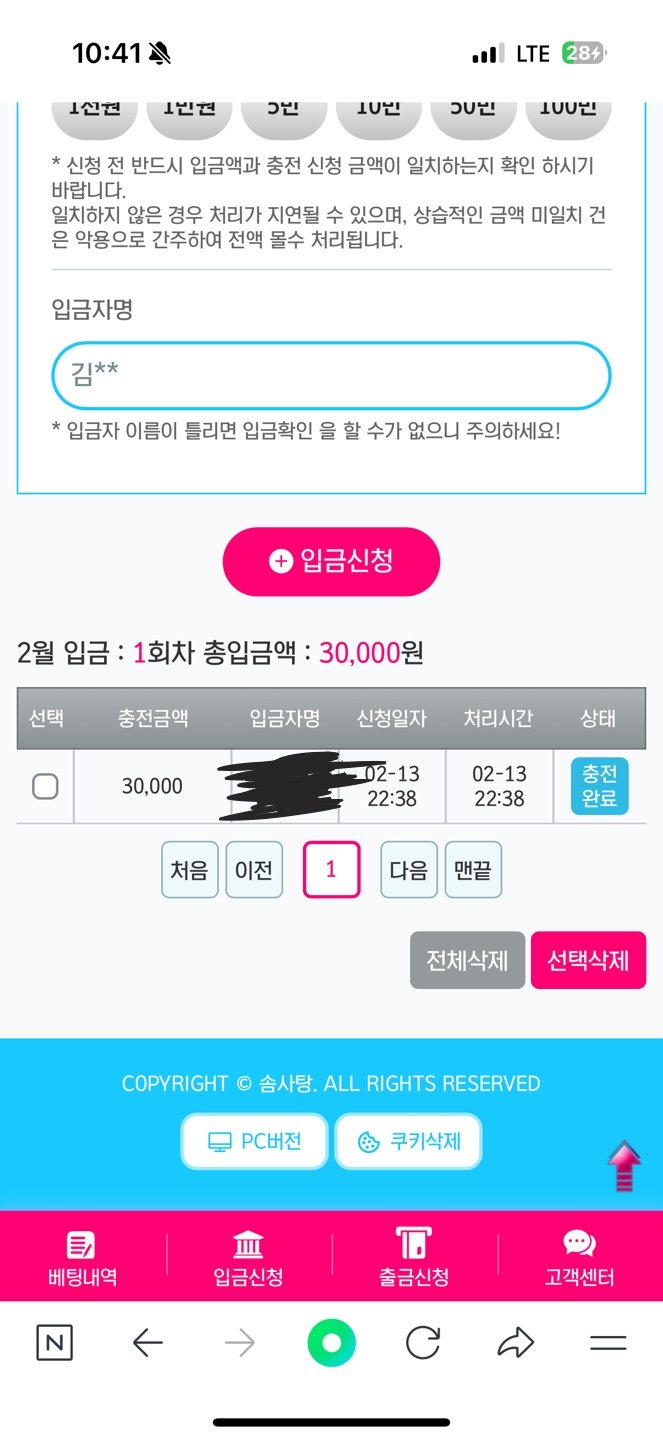Viewport: 663px width, 1440px height.
Task: Tap 선택삭제 to delete selected
Action: pyautogui.click(x=588, y=961)
